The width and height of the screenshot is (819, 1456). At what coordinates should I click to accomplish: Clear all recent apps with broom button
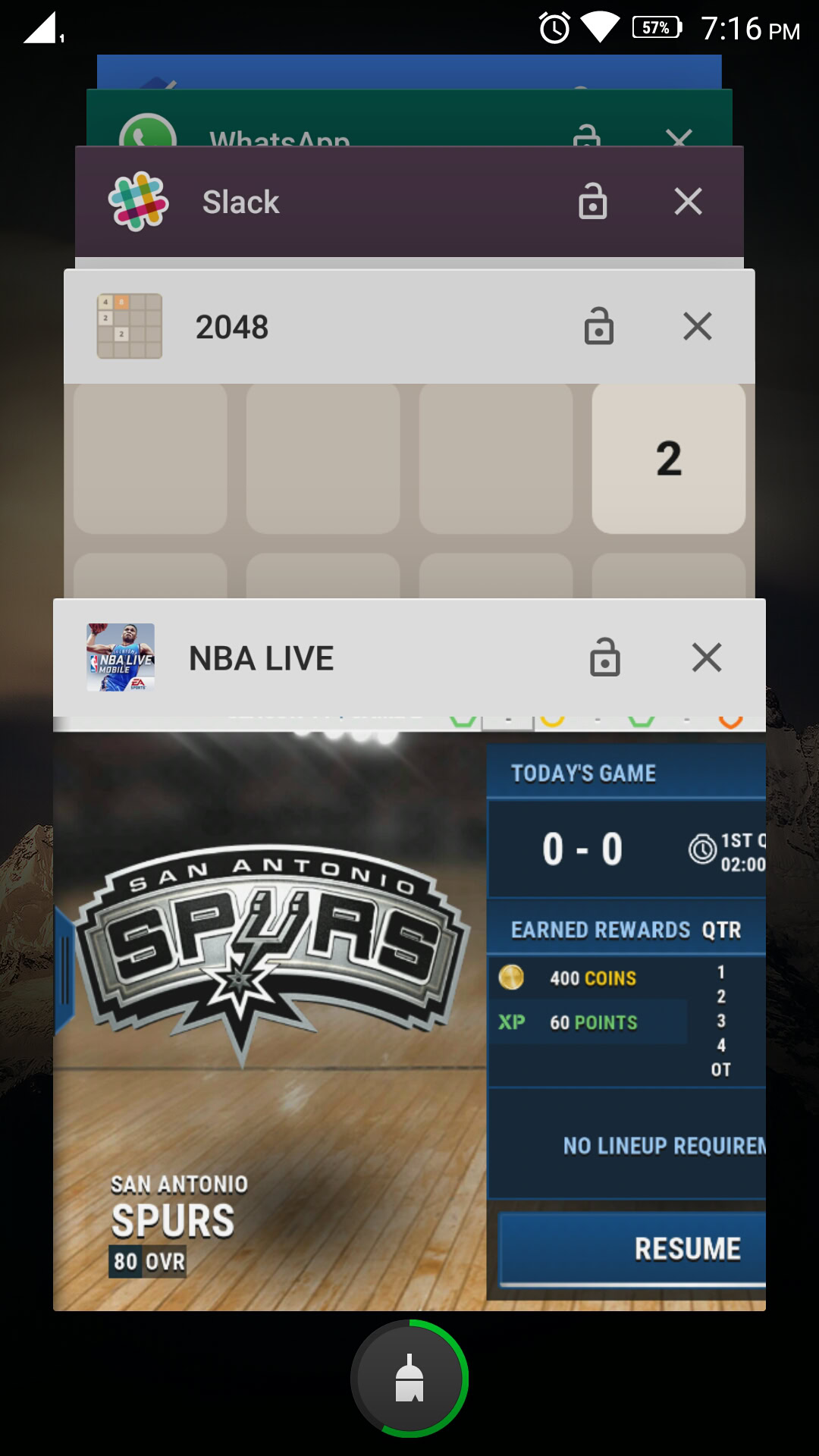[x=409, y=1379]
